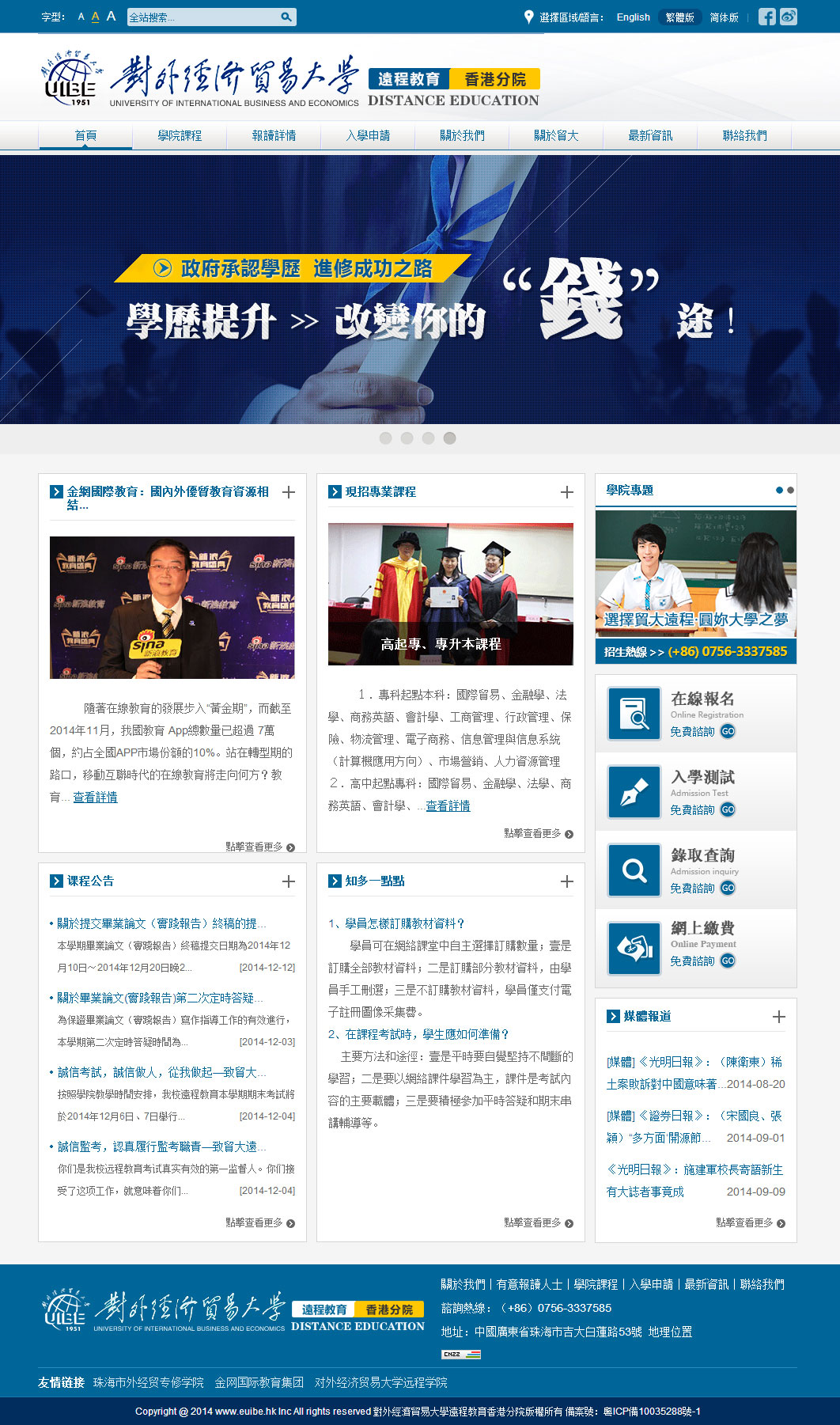Tap GO under 網上繳費
The image size is (840, 1425).
(728, 961)
